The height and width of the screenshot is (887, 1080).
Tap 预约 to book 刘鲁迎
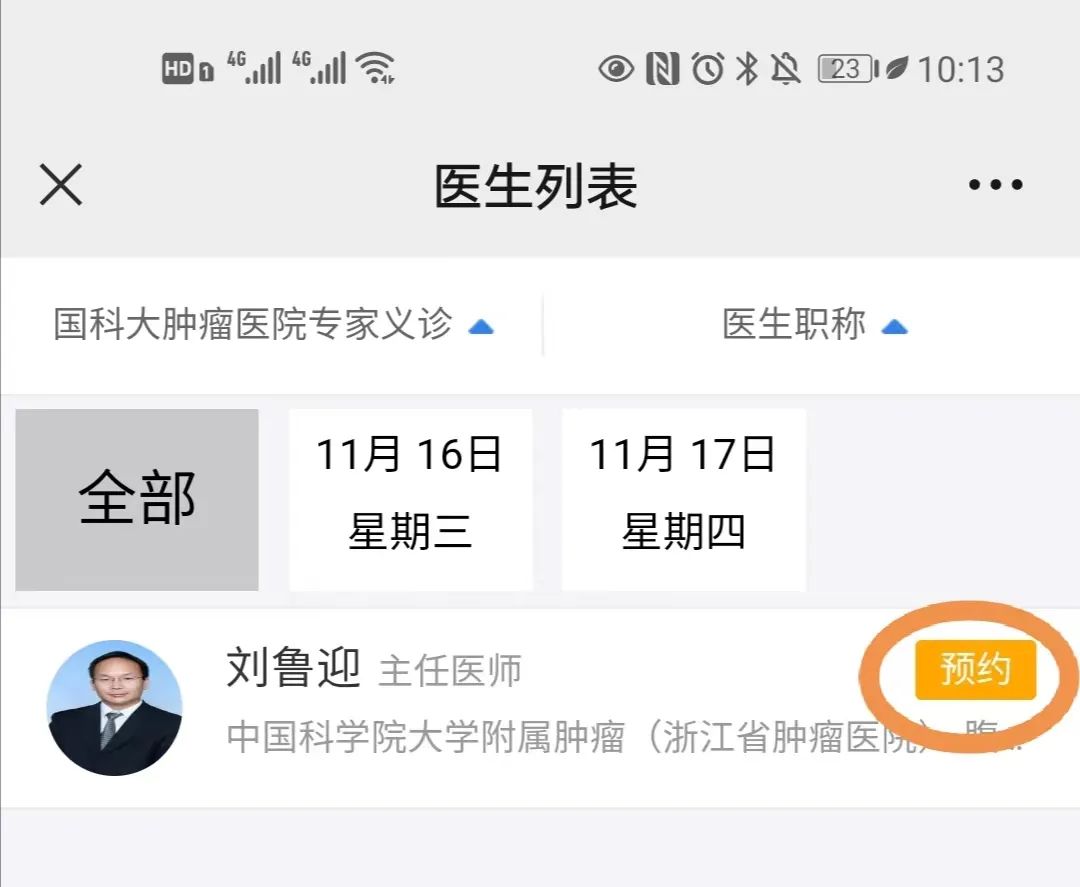975,670
